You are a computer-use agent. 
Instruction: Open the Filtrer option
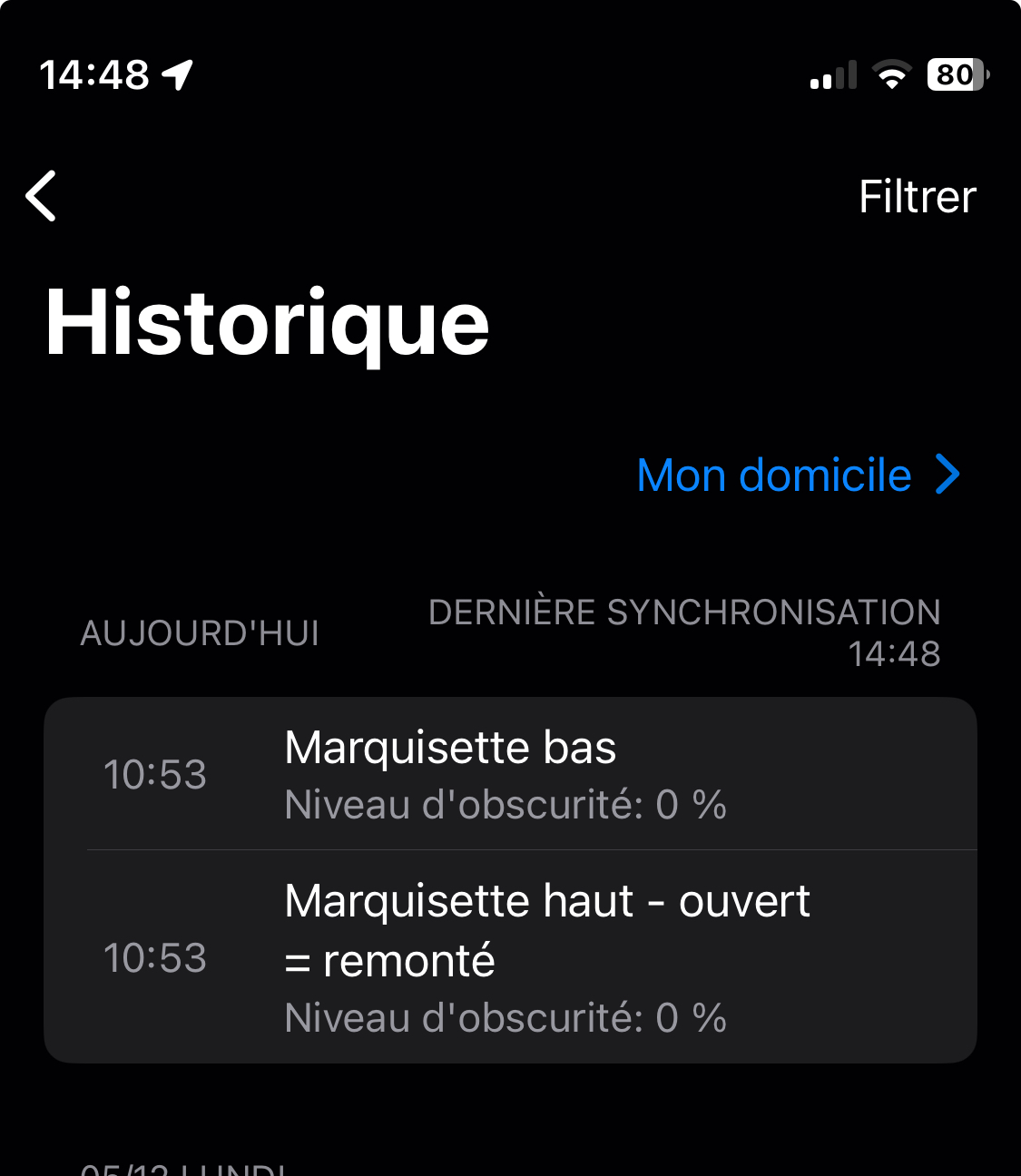917,197
